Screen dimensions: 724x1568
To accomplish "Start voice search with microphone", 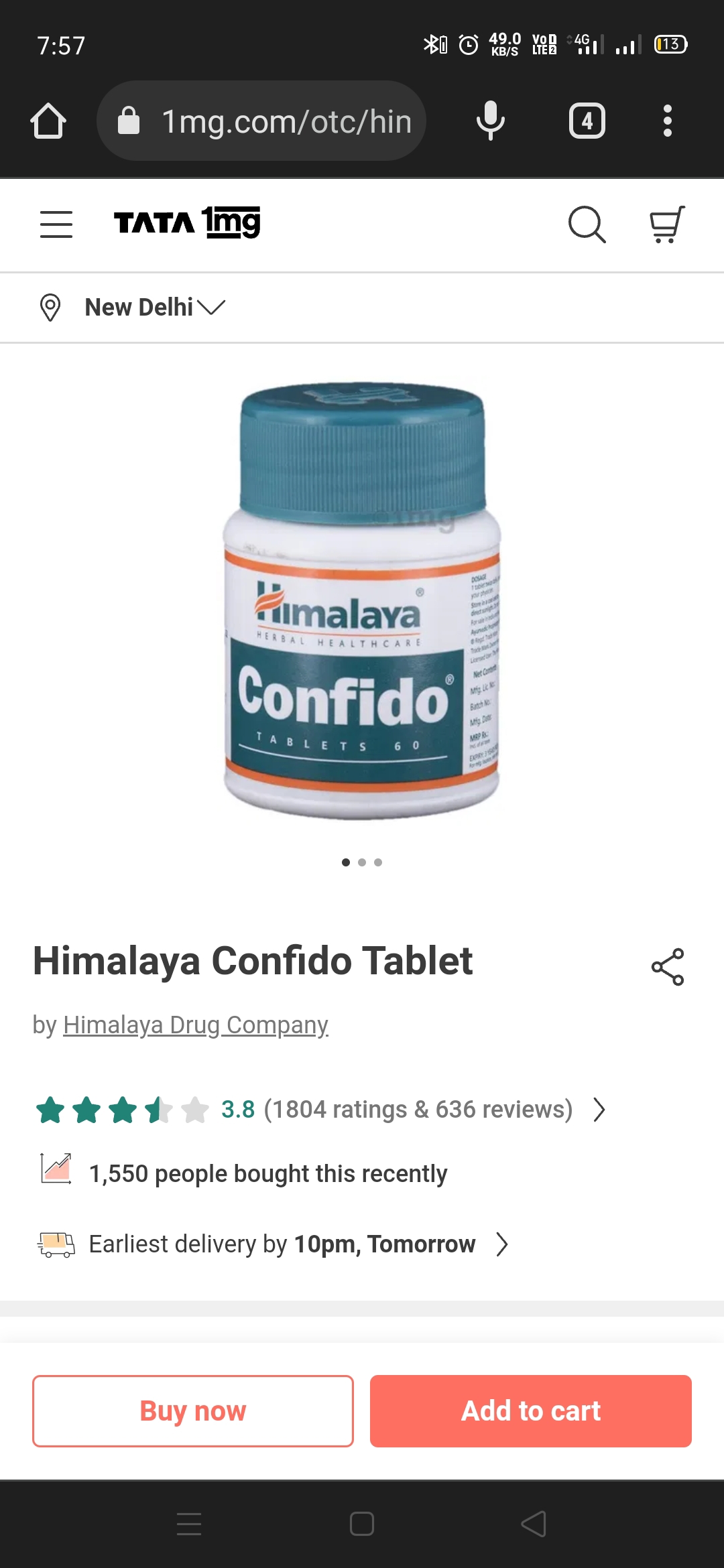I will pos(491,121).
